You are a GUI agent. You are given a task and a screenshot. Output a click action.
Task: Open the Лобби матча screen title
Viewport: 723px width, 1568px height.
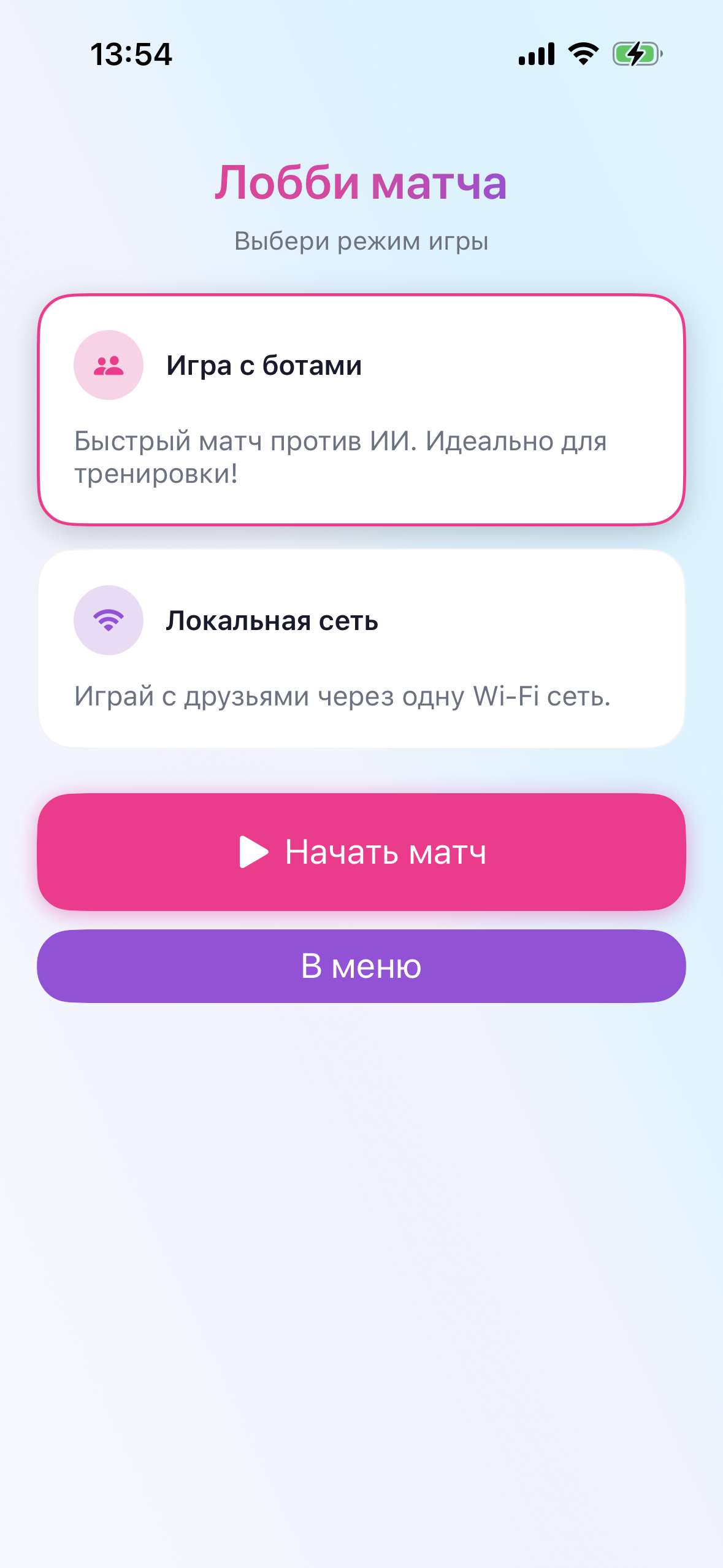[x=361, y=183]
